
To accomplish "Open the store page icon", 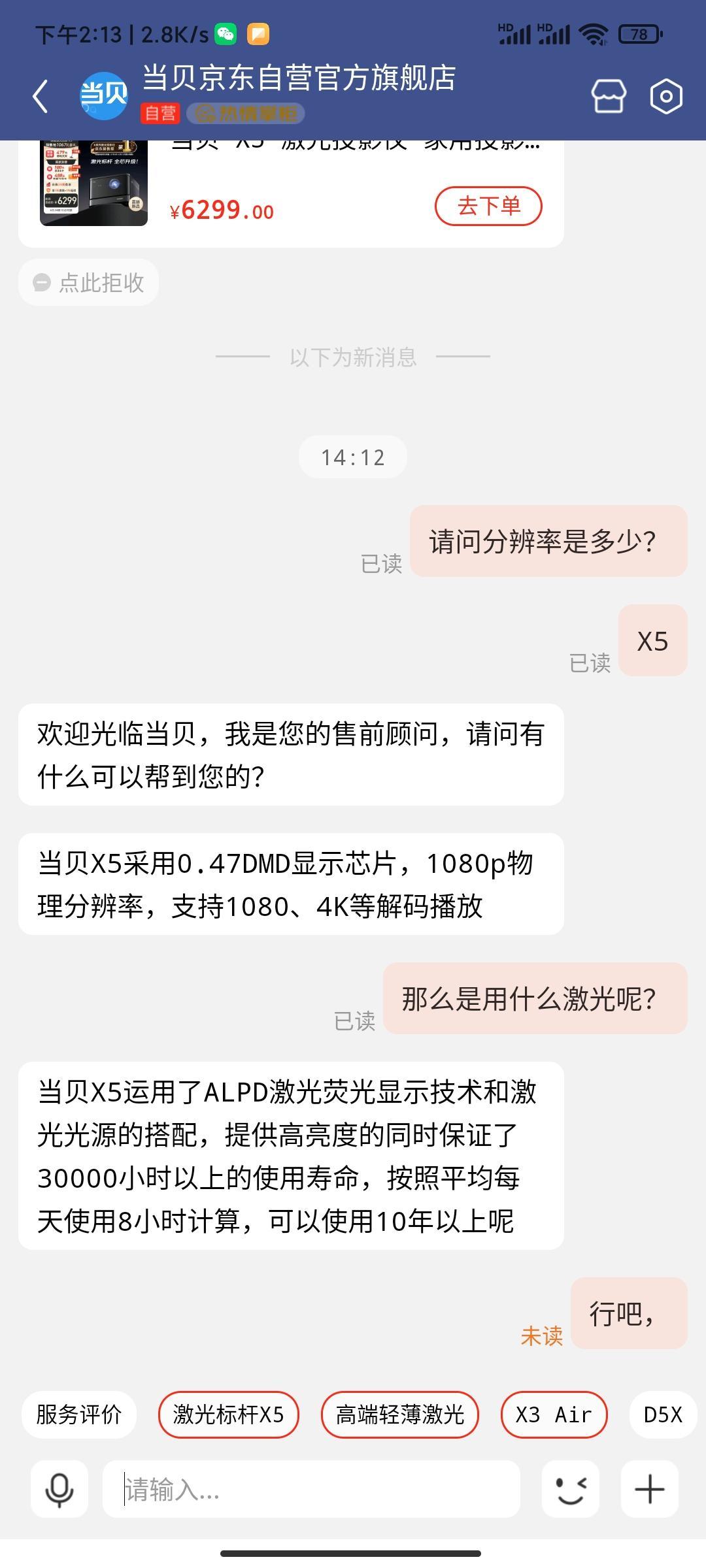I will point(609,96).
